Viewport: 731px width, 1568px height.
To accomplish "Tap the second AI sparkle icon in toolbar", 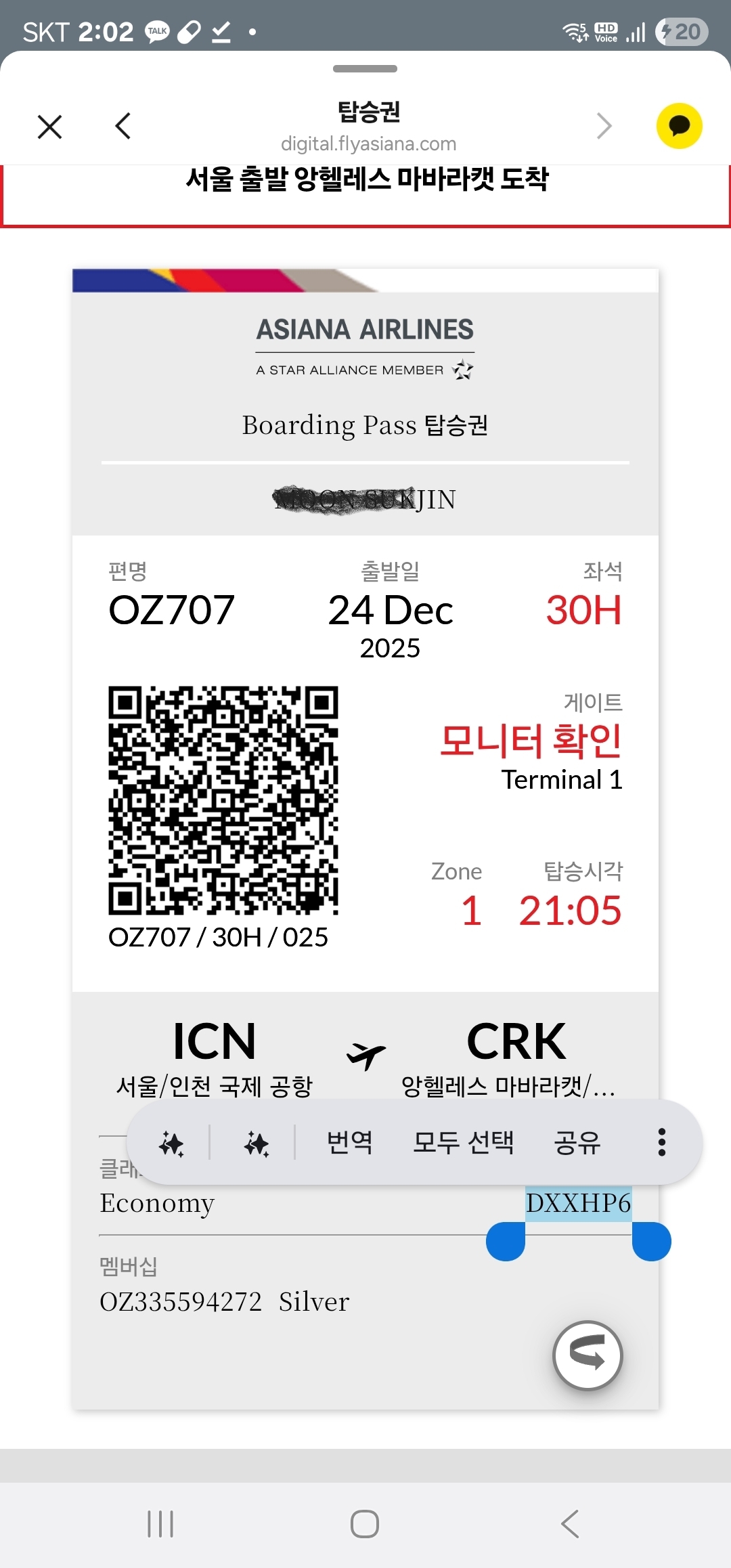I will [x=257, y=1144].
